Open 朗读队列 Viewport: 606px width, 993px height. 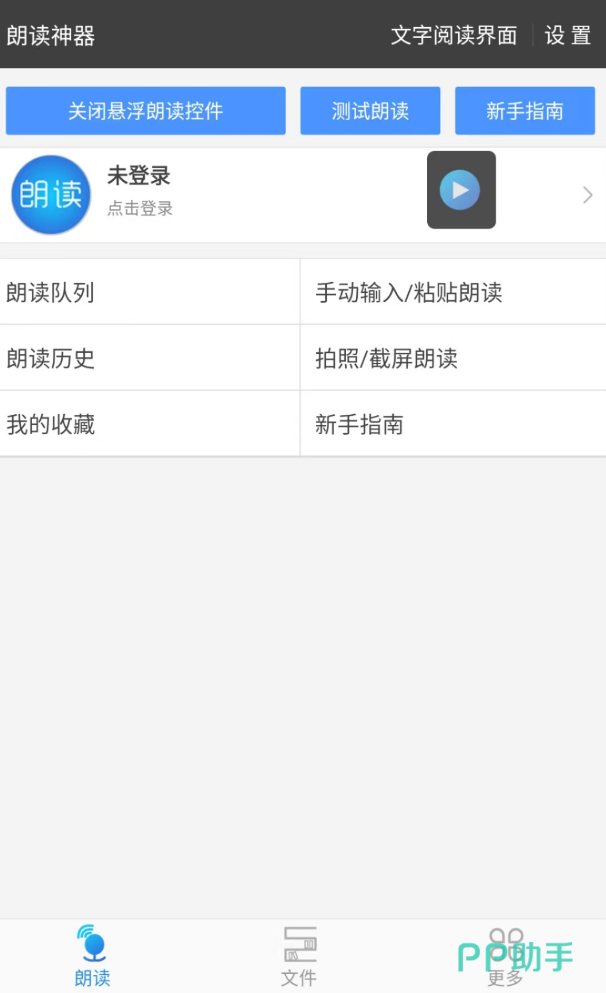tap(150, 293)
